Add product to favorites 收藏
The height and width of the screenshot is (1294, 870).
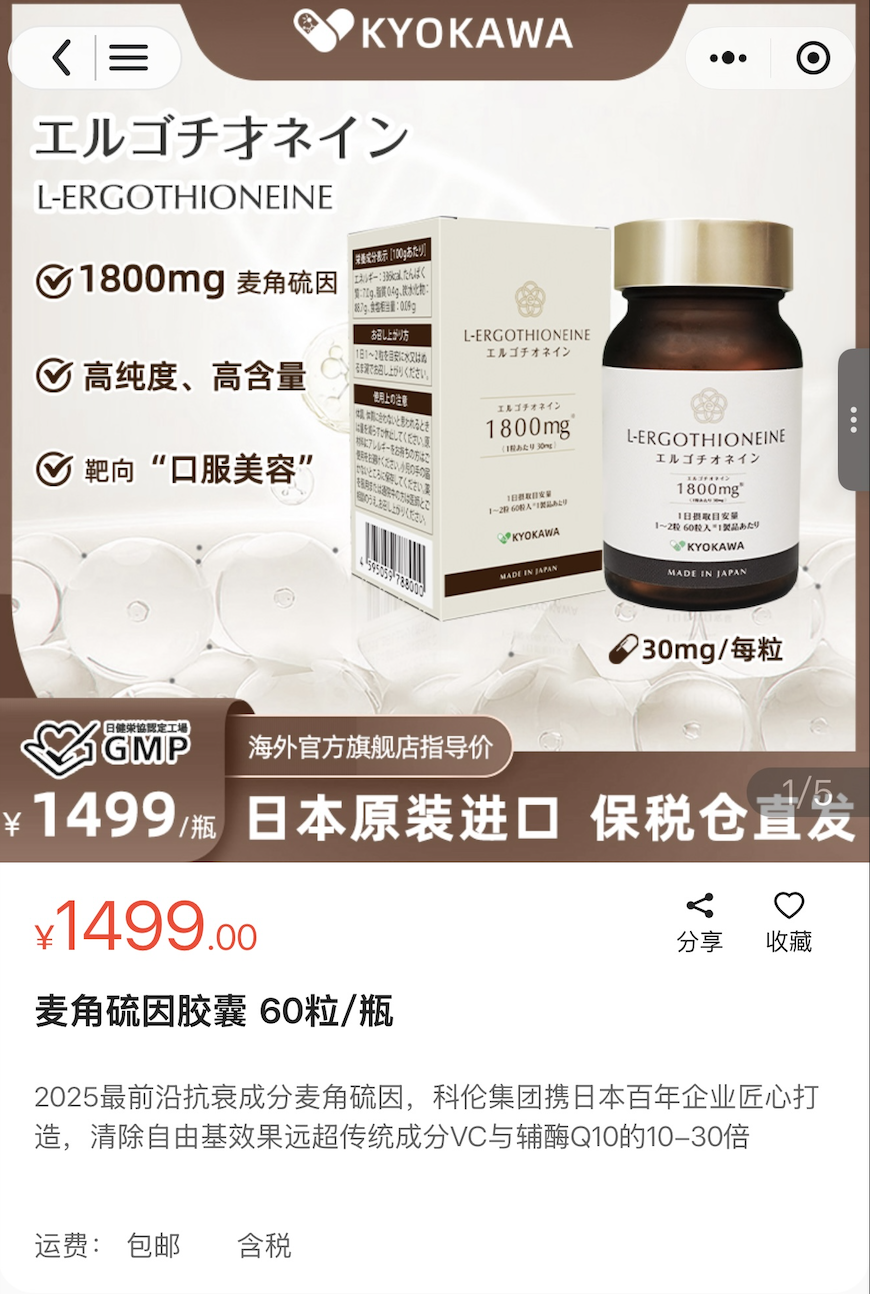click(789, 922)
